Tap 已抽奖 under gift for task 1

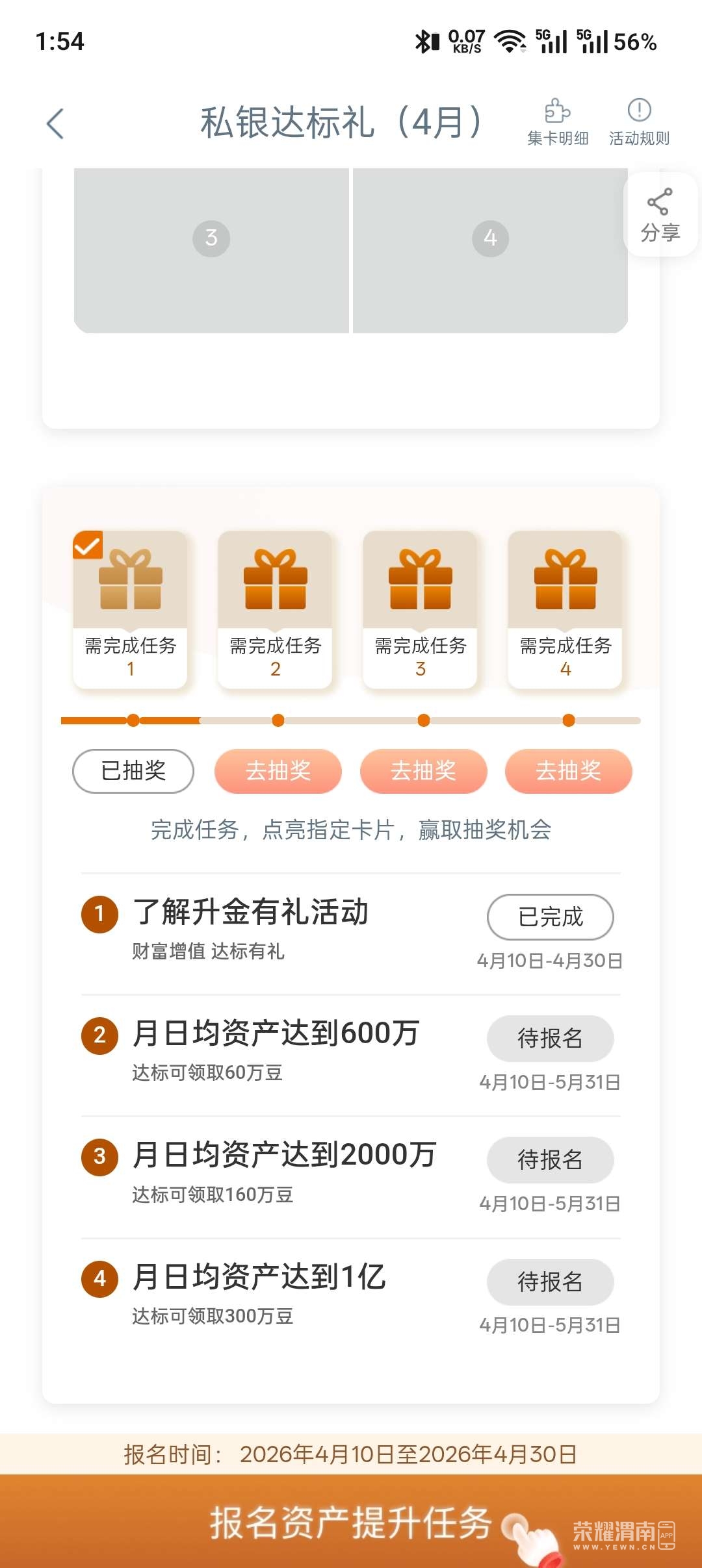(x=133, y=771)
